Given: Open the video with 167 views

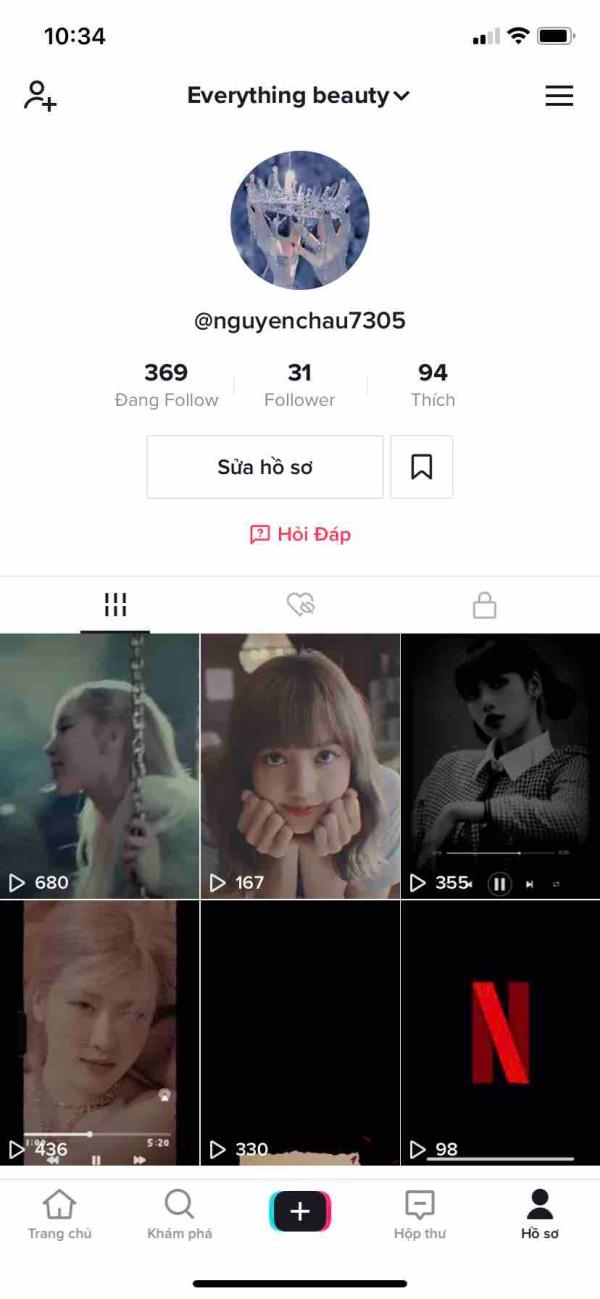Looking at the screenshot, I should coord(300,765).
